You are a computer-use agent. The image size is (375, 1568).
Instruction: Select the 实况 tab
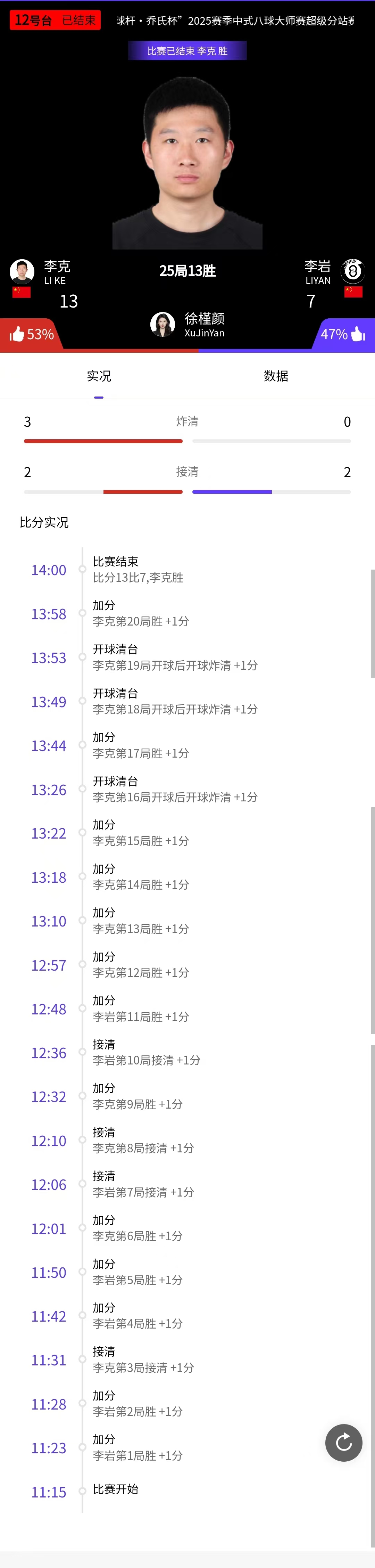coord(99,376)
